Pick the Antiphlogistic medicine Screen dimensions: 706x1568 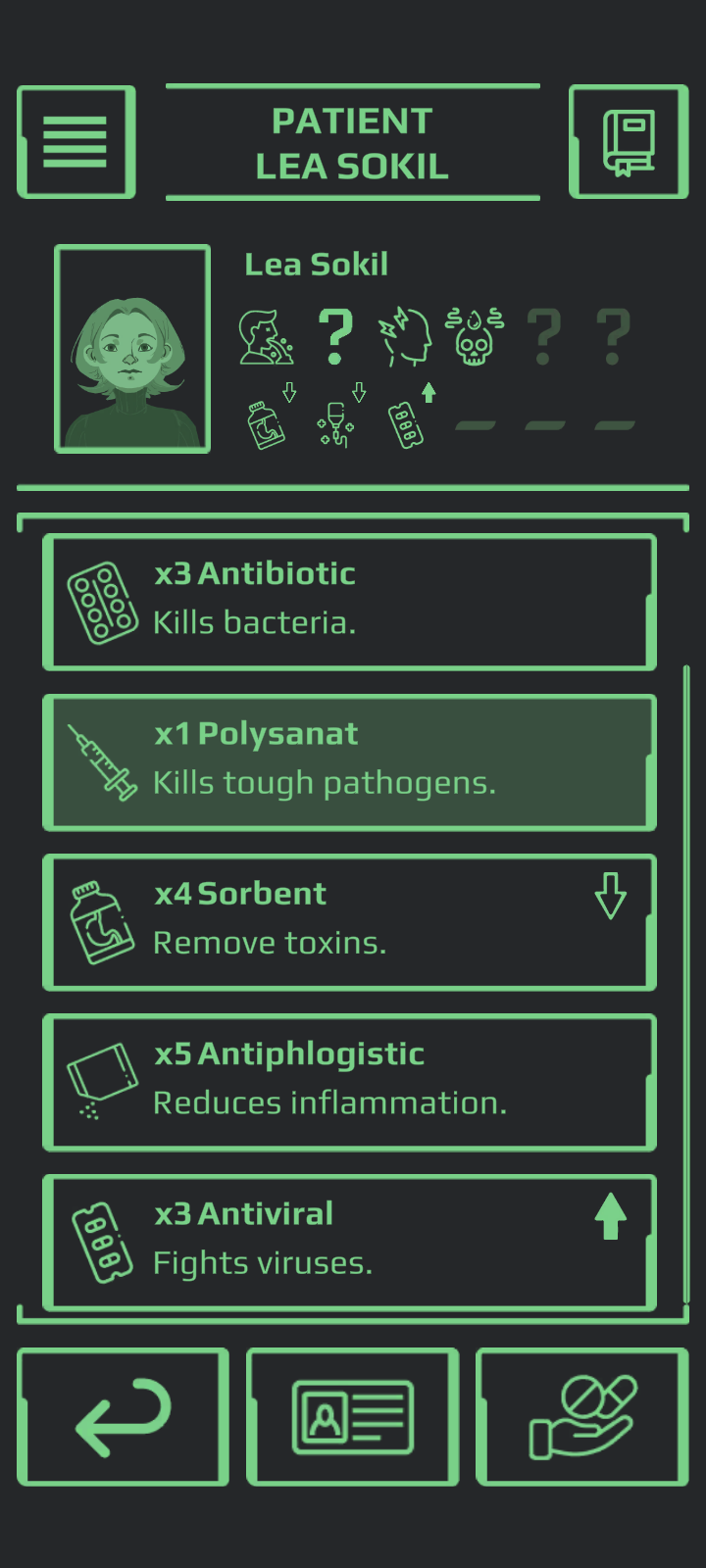coord(349,1082)
